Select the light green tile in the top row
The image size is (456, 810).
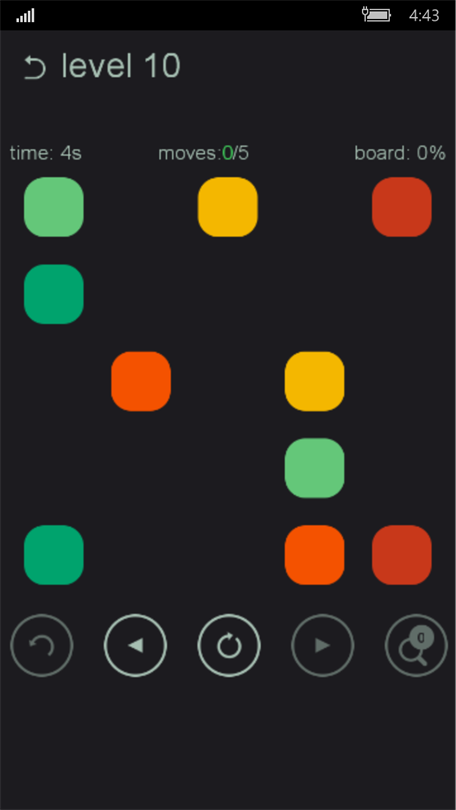click(54, 207)
